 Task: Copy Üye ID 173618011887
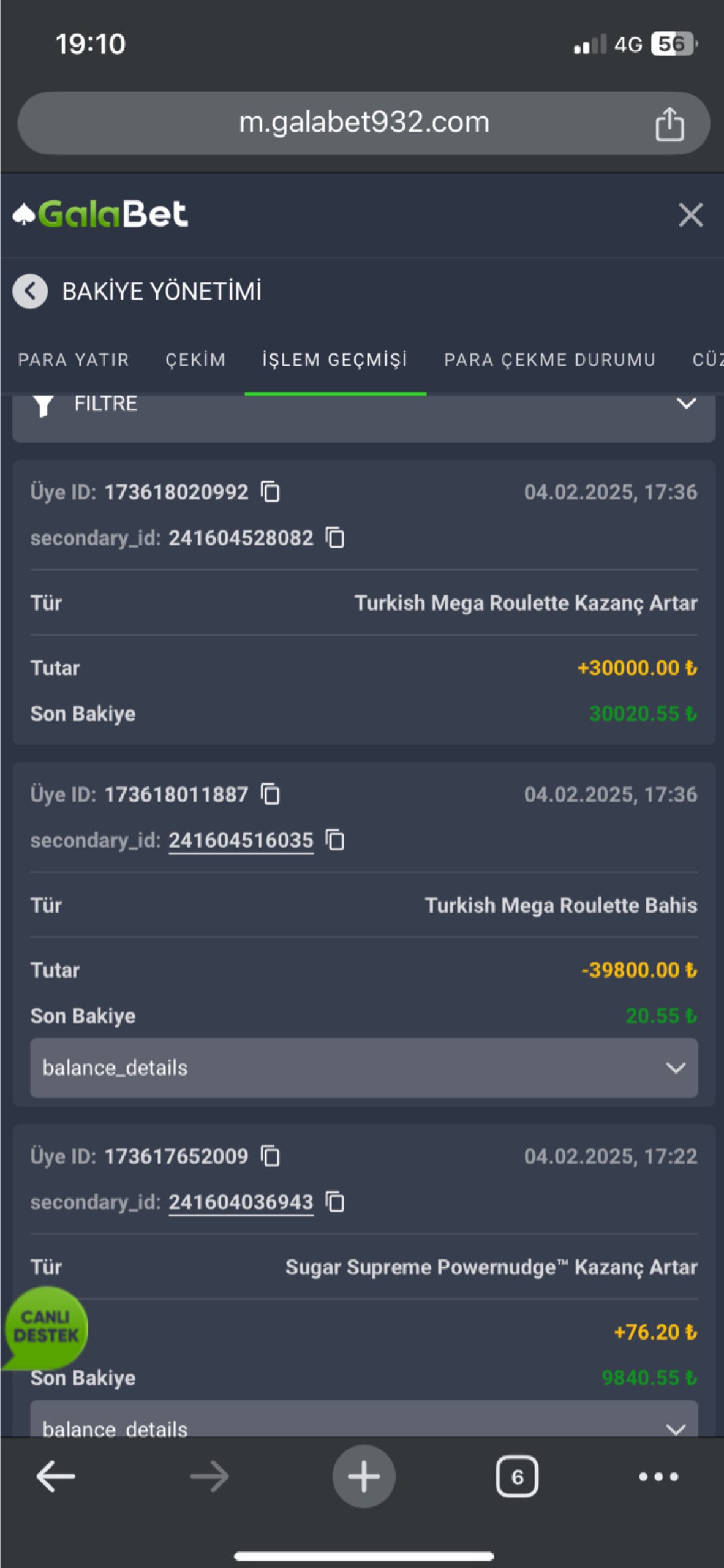(x=270, y=794)
